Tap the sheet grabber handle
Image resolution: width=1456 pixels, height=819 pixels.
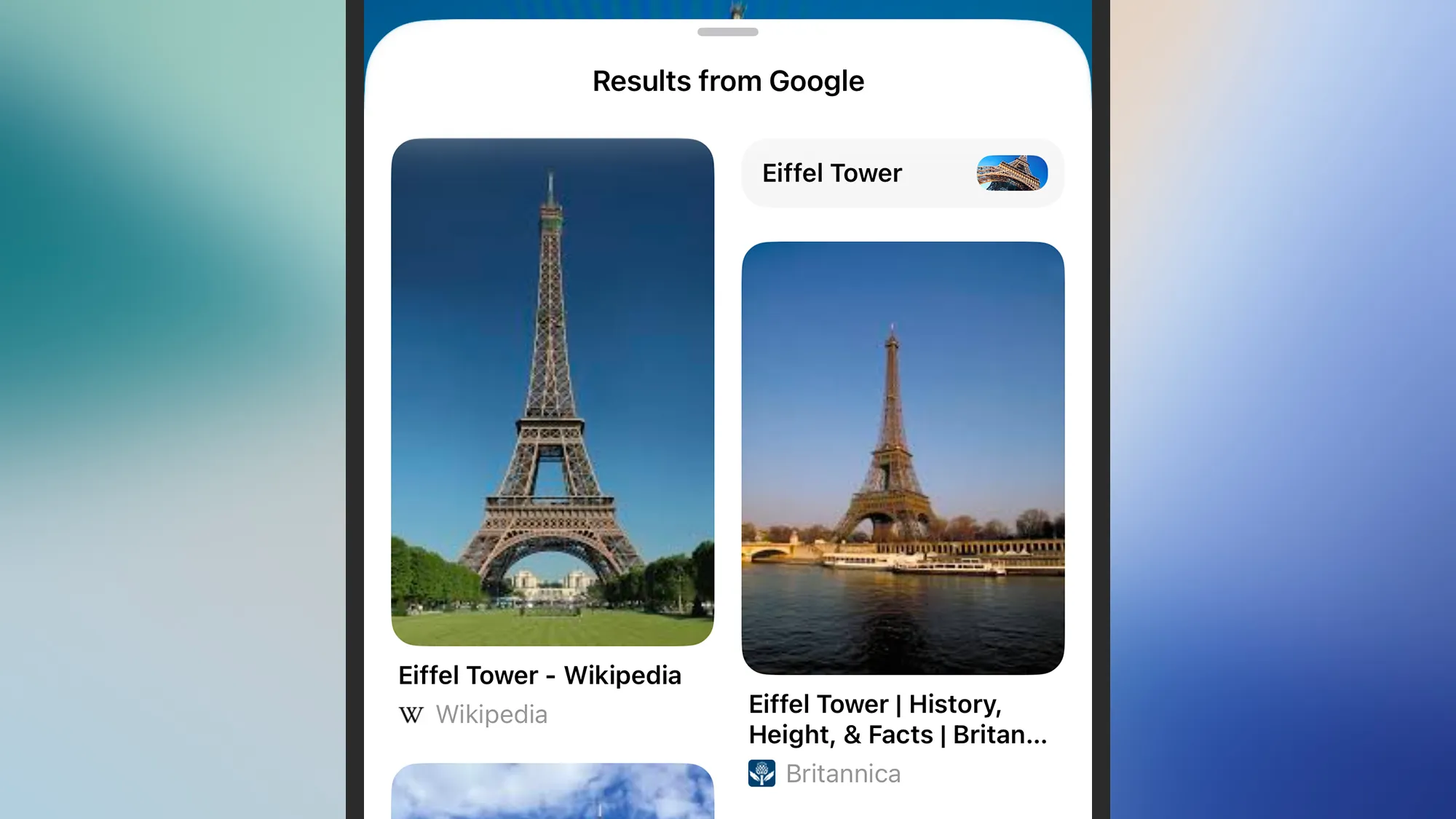pos(728,32)
